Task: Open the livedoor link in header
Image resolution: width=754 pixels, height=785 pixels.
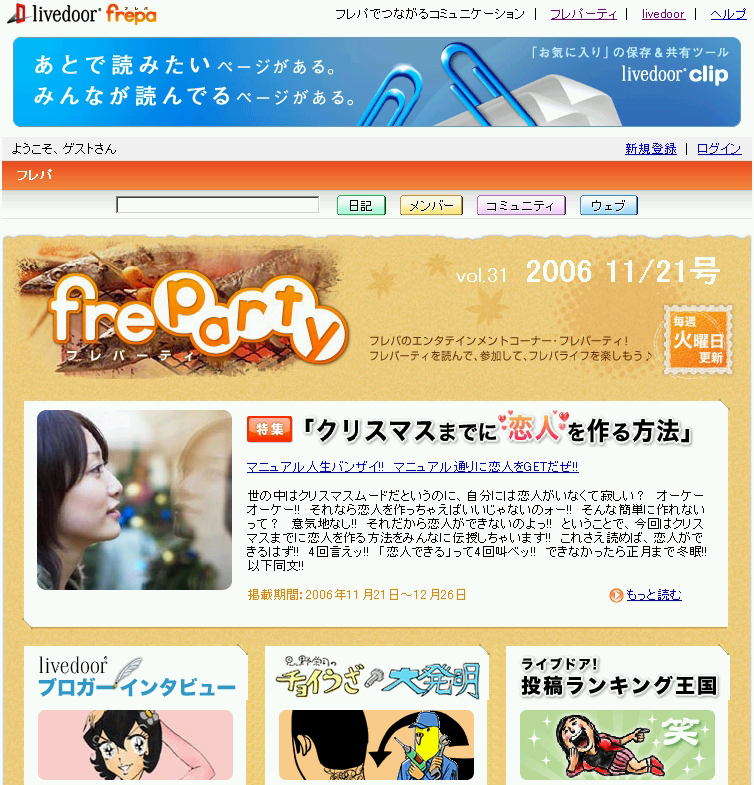Action: (663, 14)
